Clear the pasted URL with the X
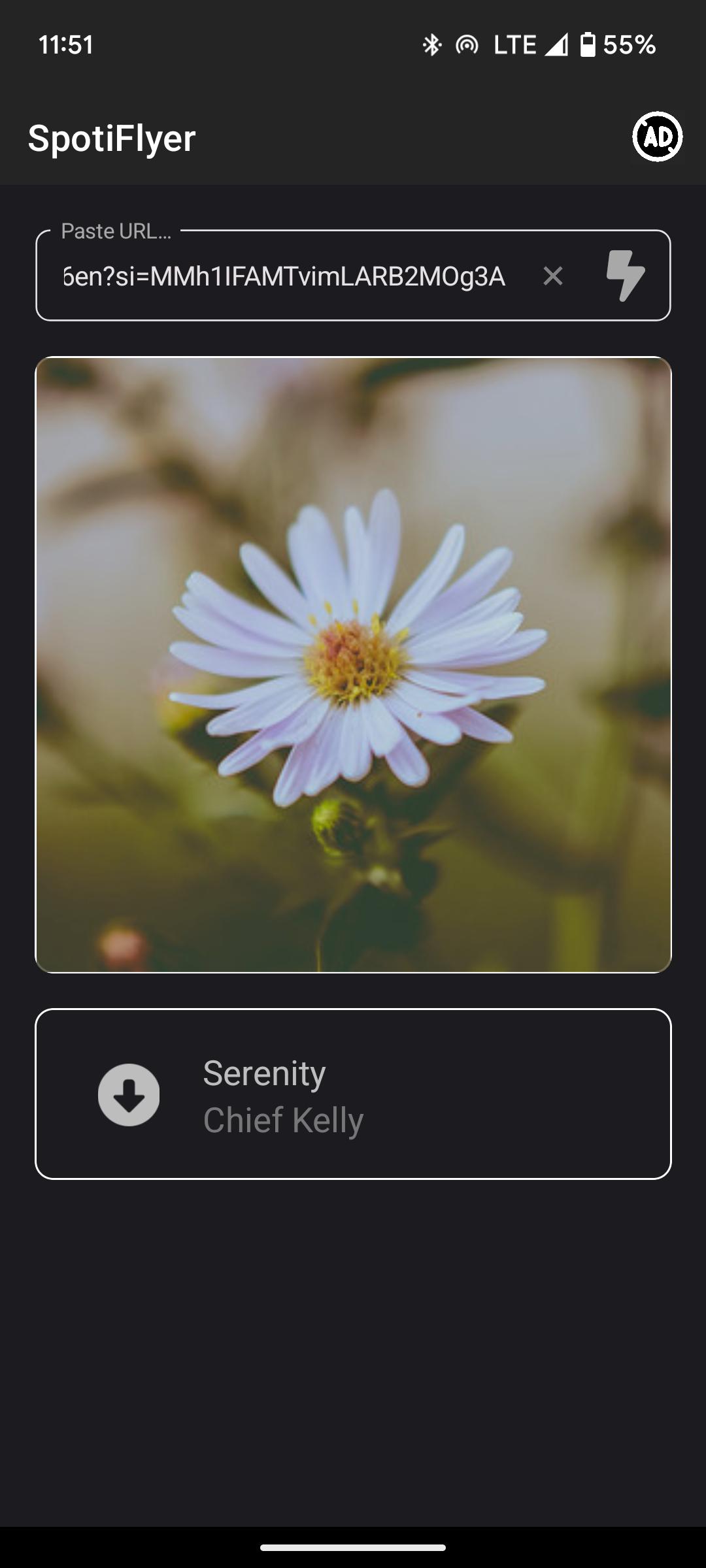 click(x=553, y=276)
